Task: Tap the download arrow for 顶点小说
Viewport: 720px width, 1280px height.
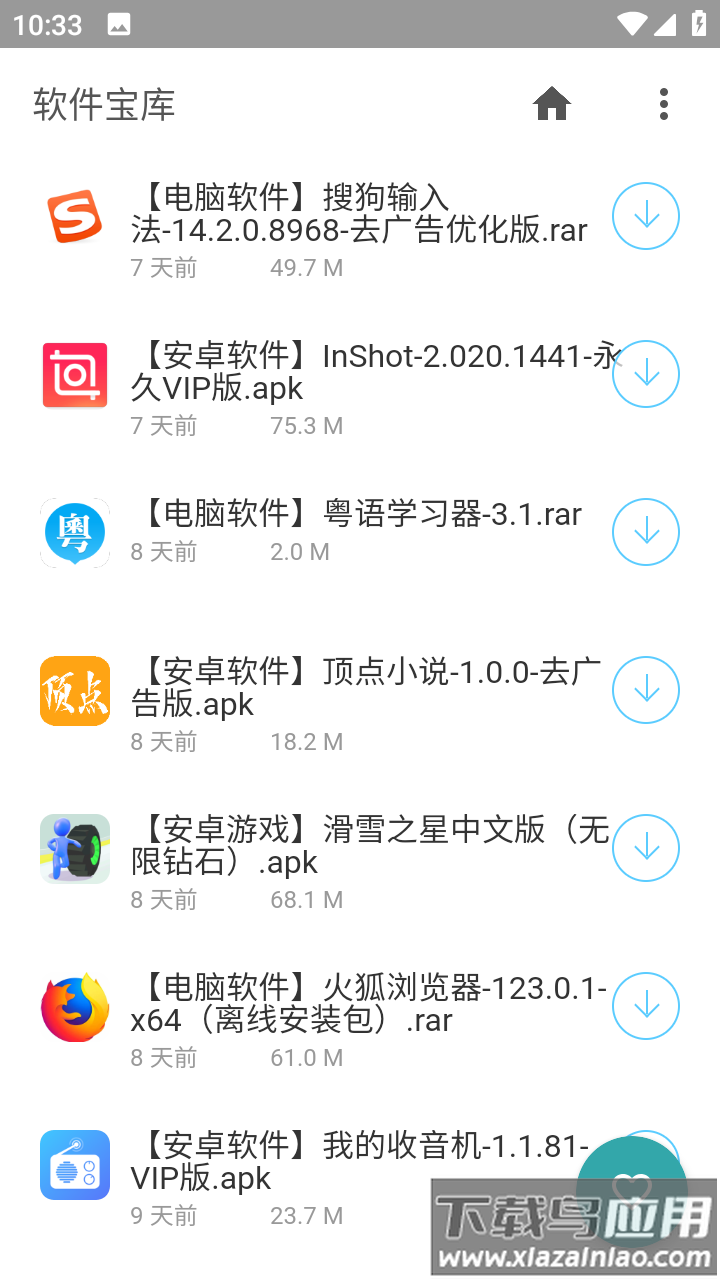Action: click(645, 690)
